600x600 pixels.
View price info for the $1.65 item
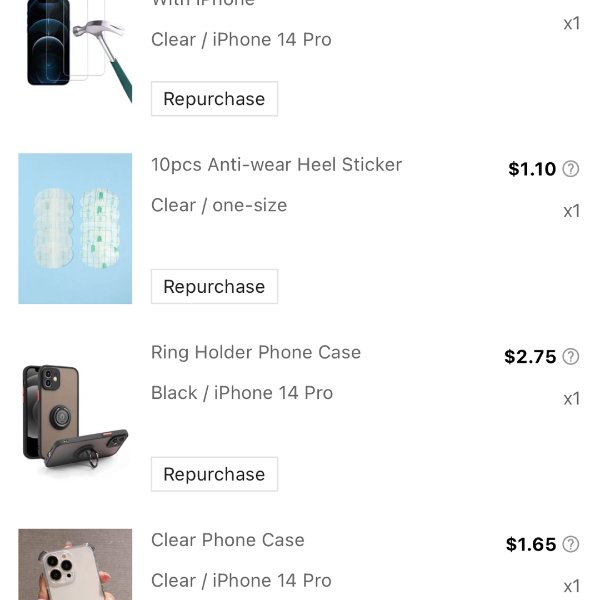571,545
